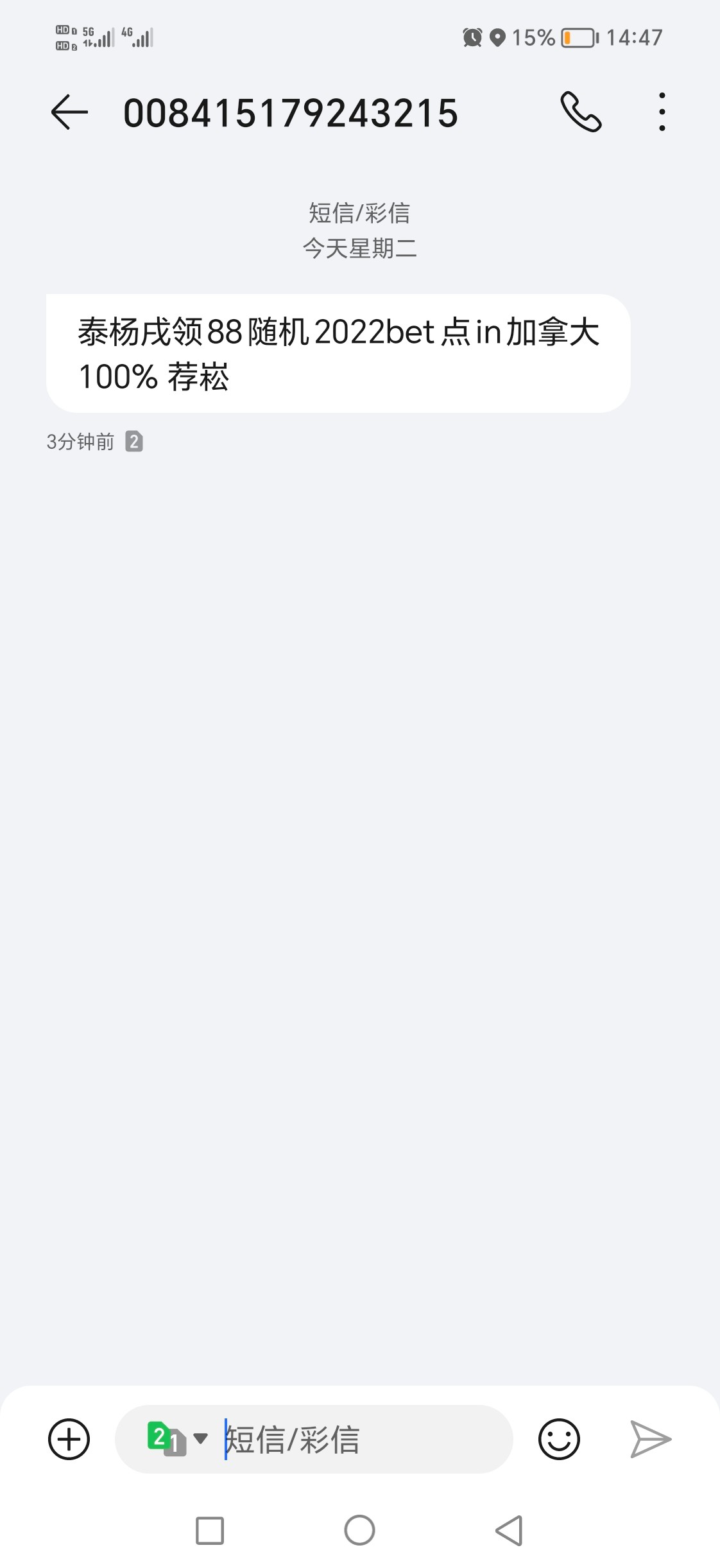Open the plus attachment options
This screenshot has height=1568, width=720.
tap(69, 1439)
